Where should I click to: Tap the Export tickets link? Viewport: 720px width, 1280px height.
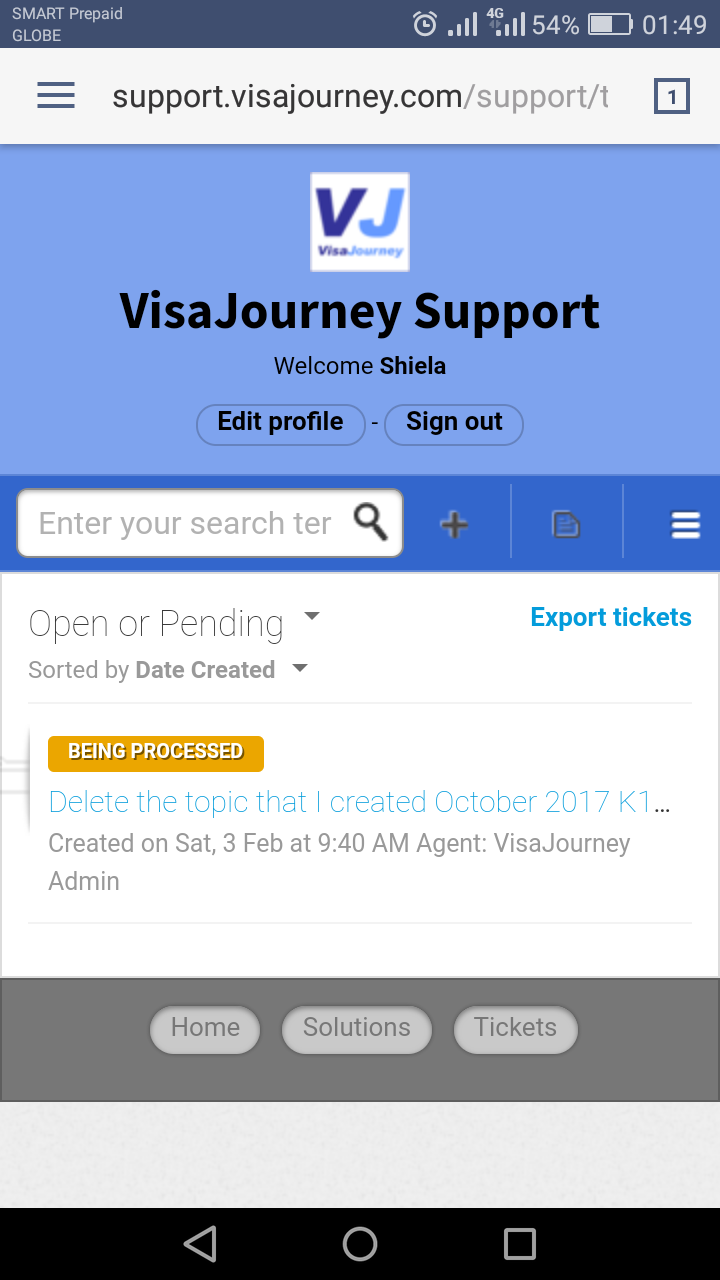coord(611,618)
